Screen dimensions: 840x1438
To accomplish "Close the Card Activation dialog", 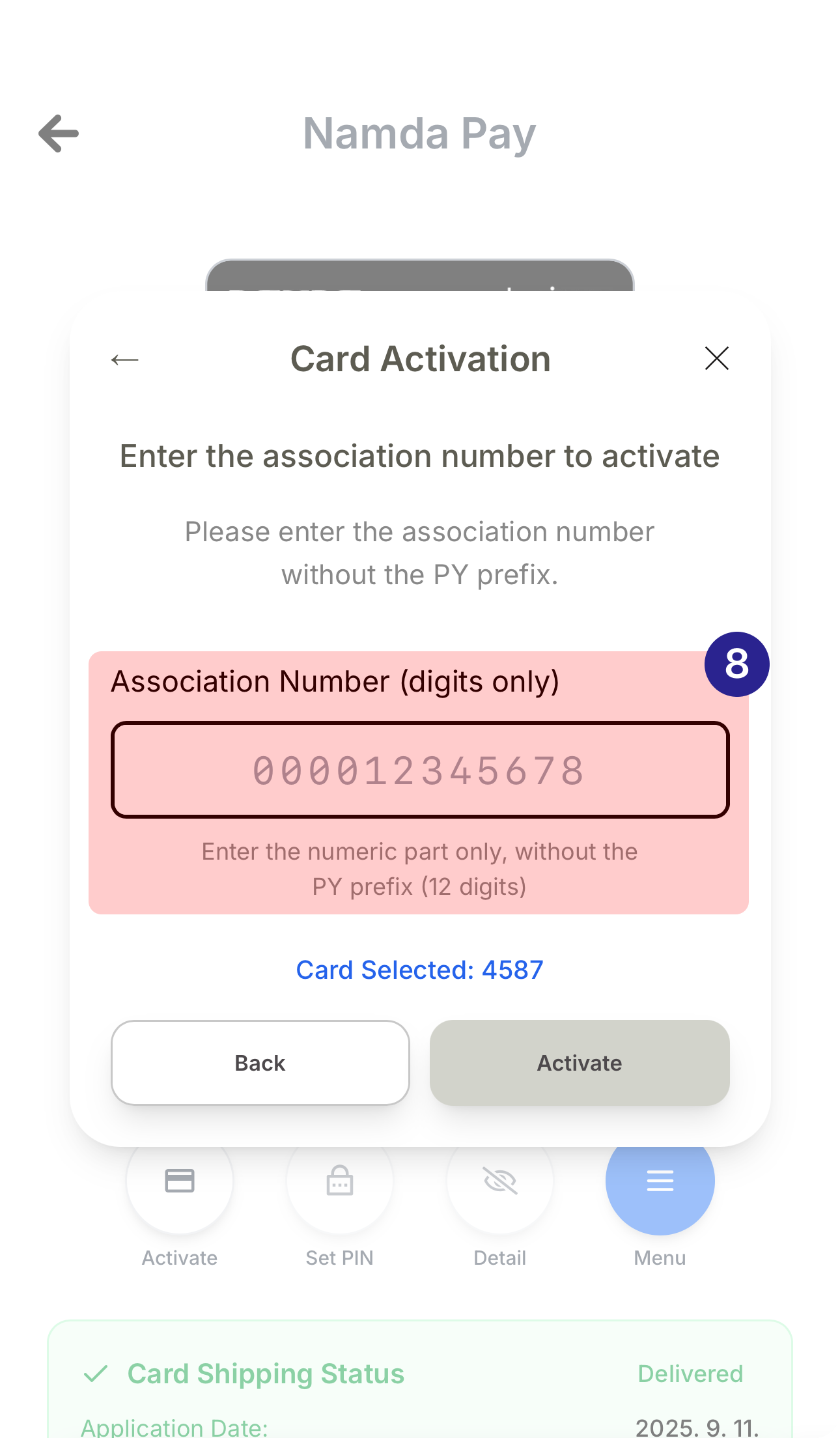I will (716, 358).
